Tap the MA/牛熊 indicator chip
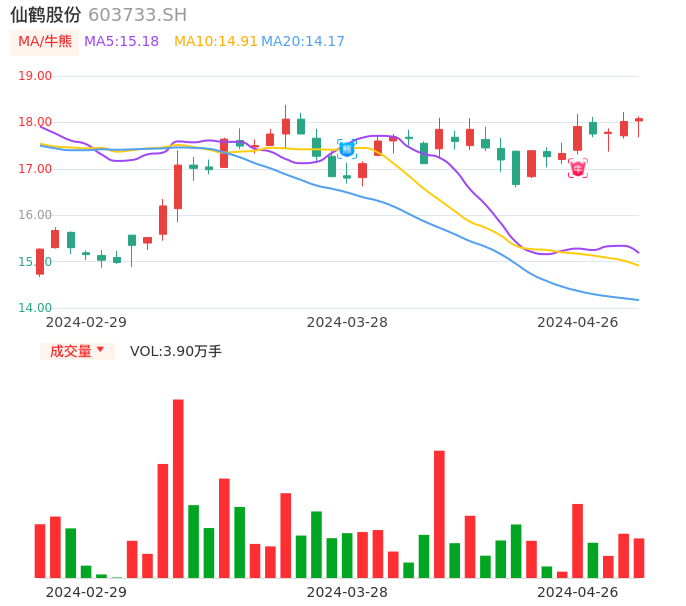This screenshot has height=606, width=686. coord(44,42)
